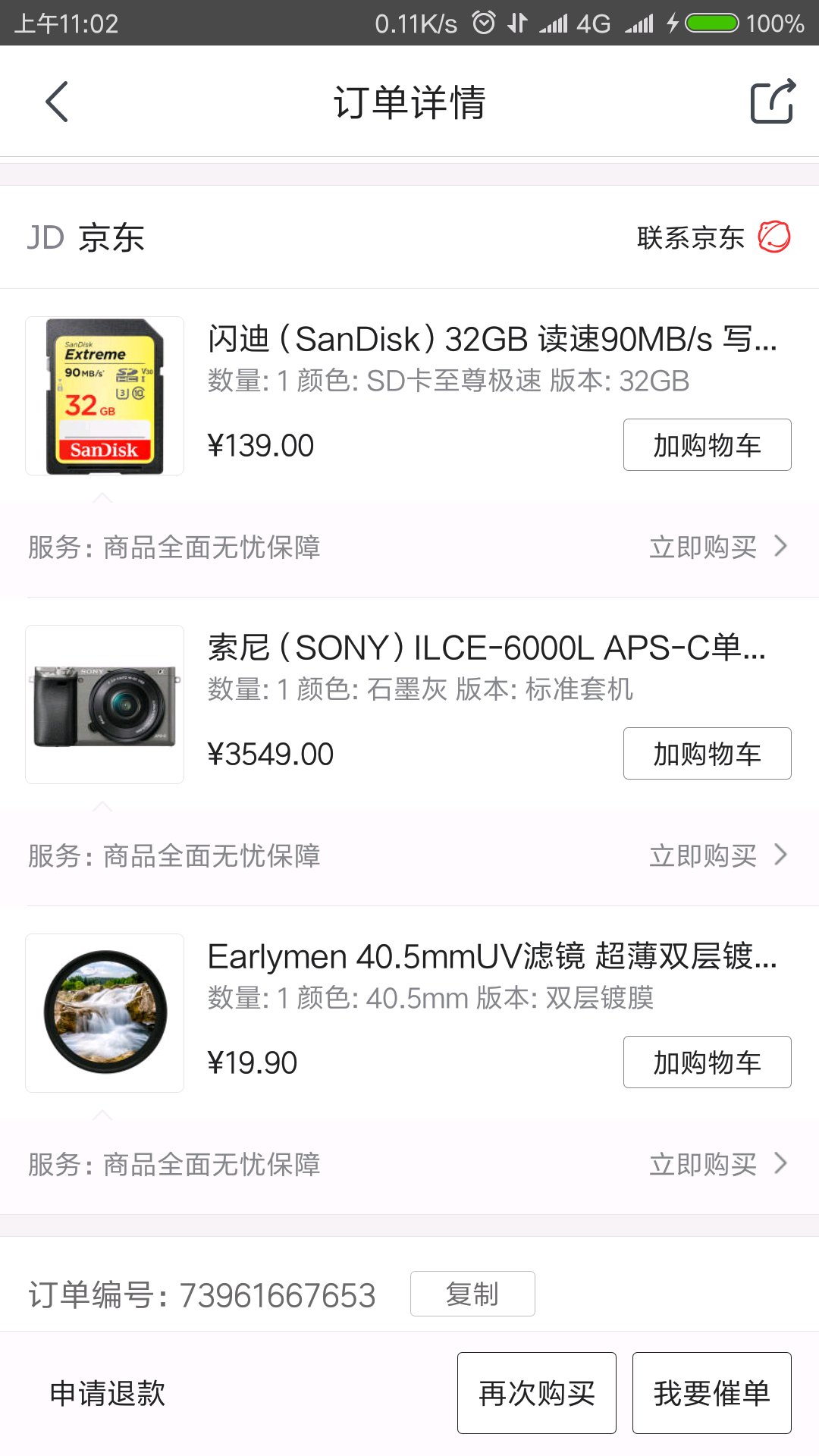Buy the order again (再次购买)
Image resolution: width=819 pixels, height=1456 pixels.
click(x=537, y=1393)
